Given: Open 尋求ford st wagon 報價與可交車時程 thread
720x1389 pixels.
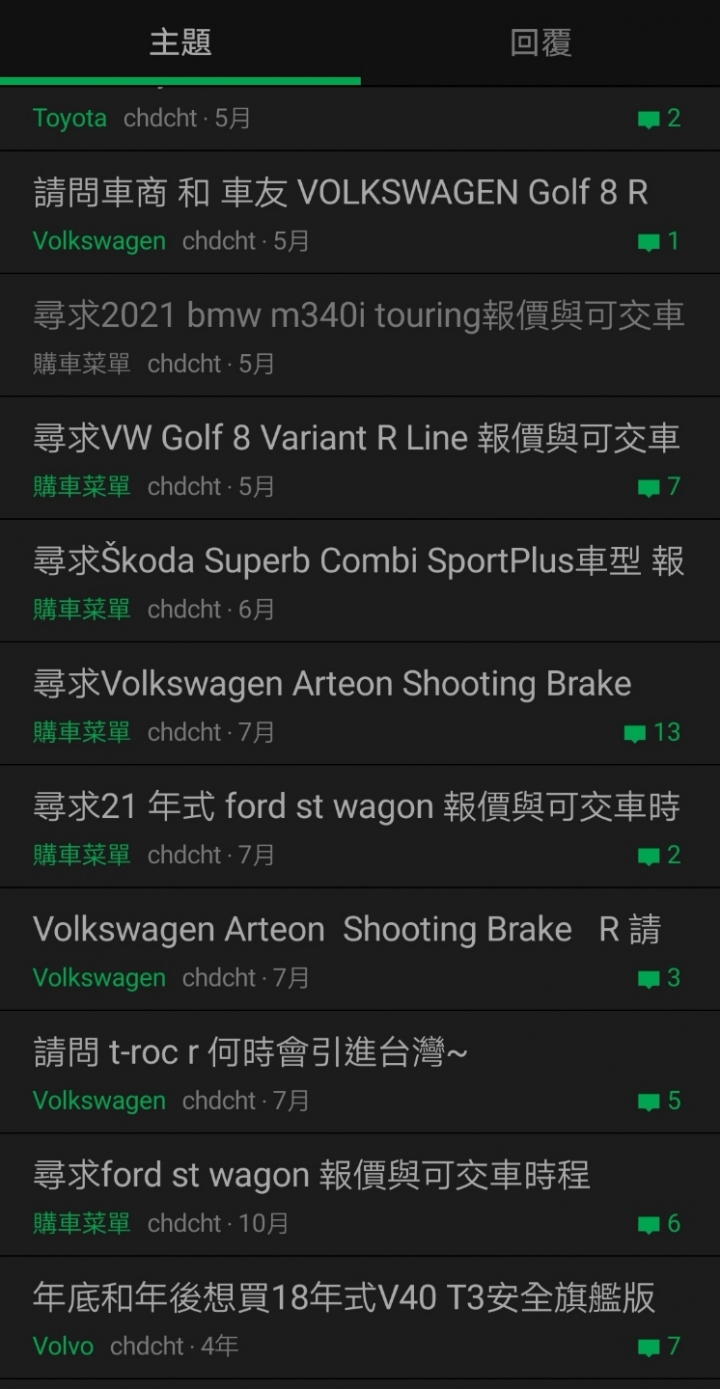Looking at the screenshot, I should tap(360, 1195).
